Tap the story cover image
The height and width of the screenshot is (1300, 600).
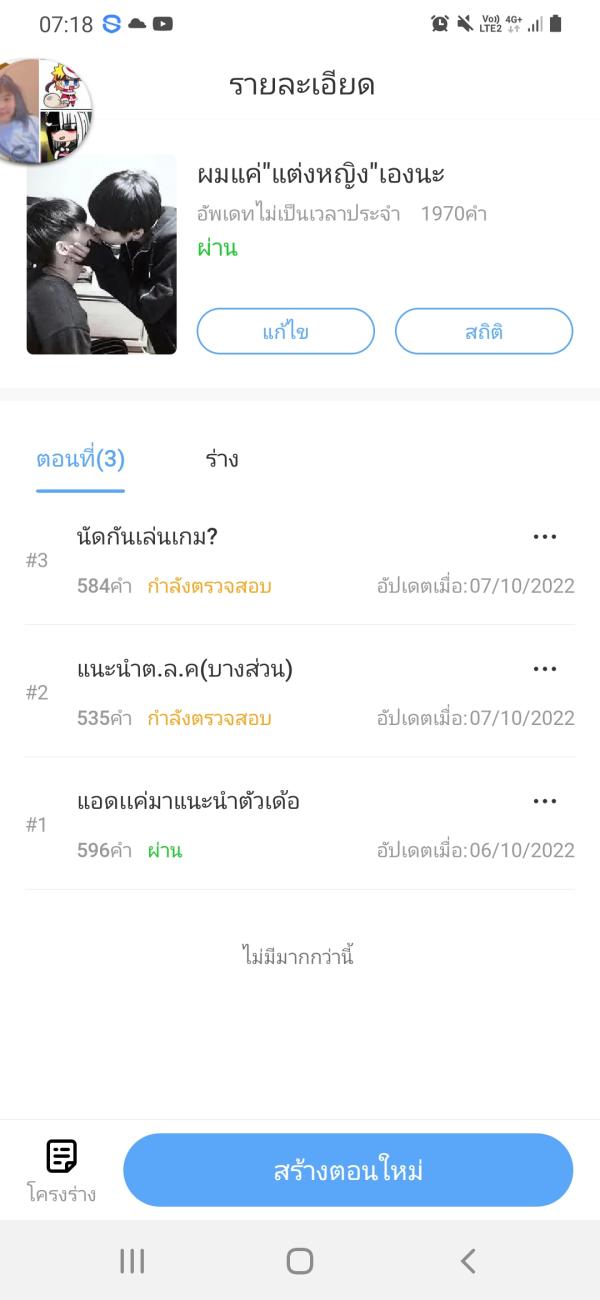pyautogui.click(x=101, y=255)
